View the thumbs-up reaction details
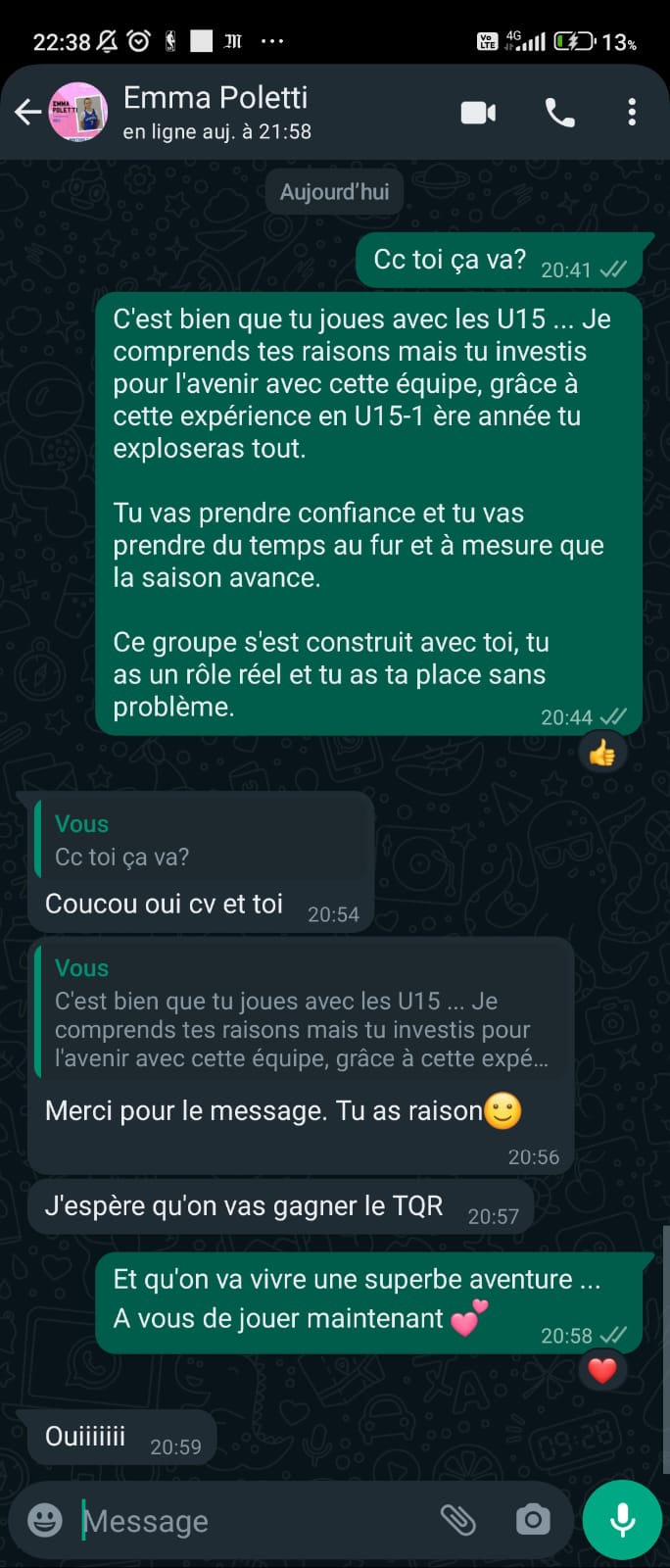Image resolution: width=670 pixels, height=1568 pixels. [601, 753]
